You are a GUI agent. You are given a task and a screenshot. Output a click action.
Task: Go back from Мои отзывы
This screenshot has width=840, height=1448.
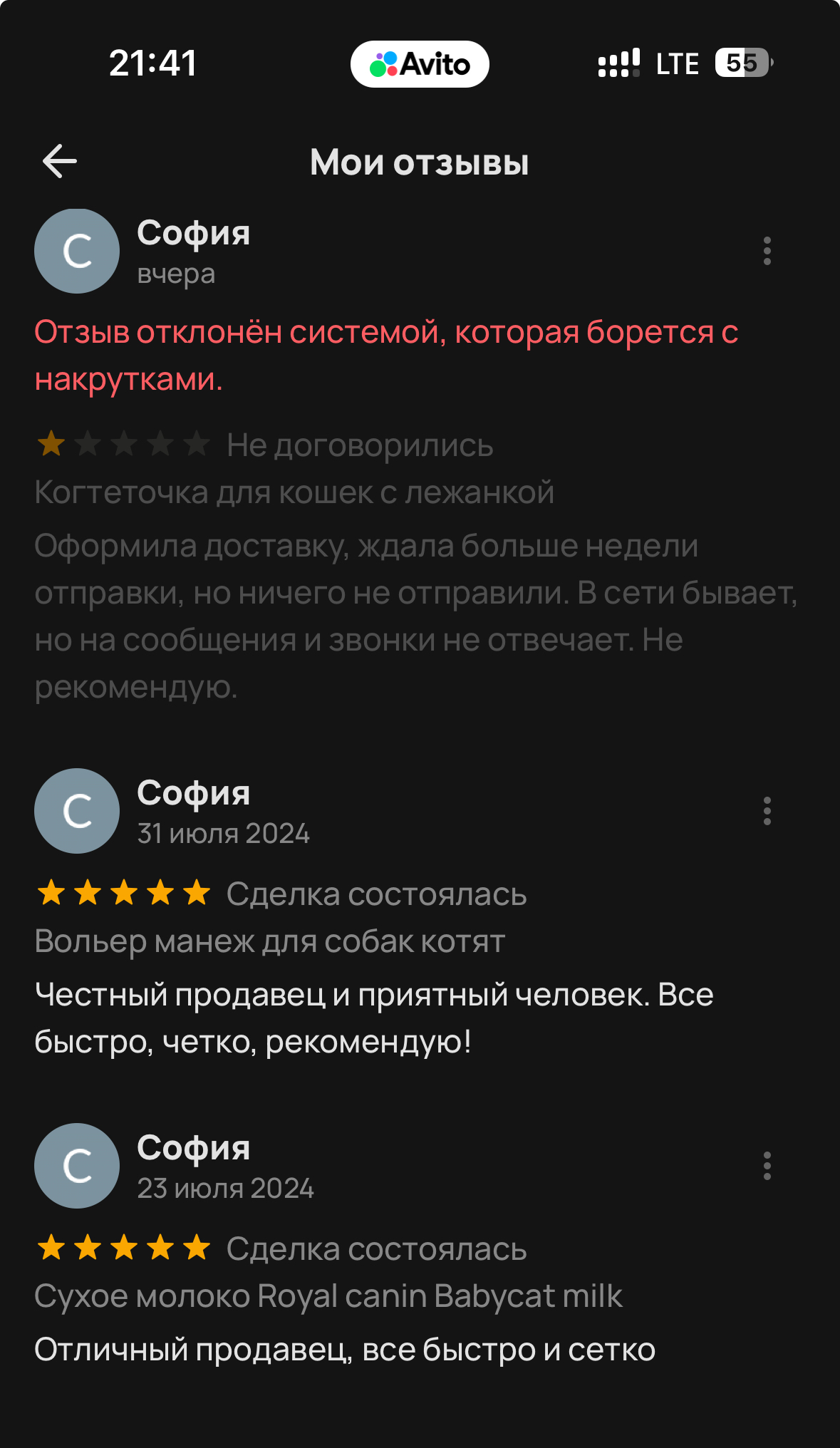[60, 161]
